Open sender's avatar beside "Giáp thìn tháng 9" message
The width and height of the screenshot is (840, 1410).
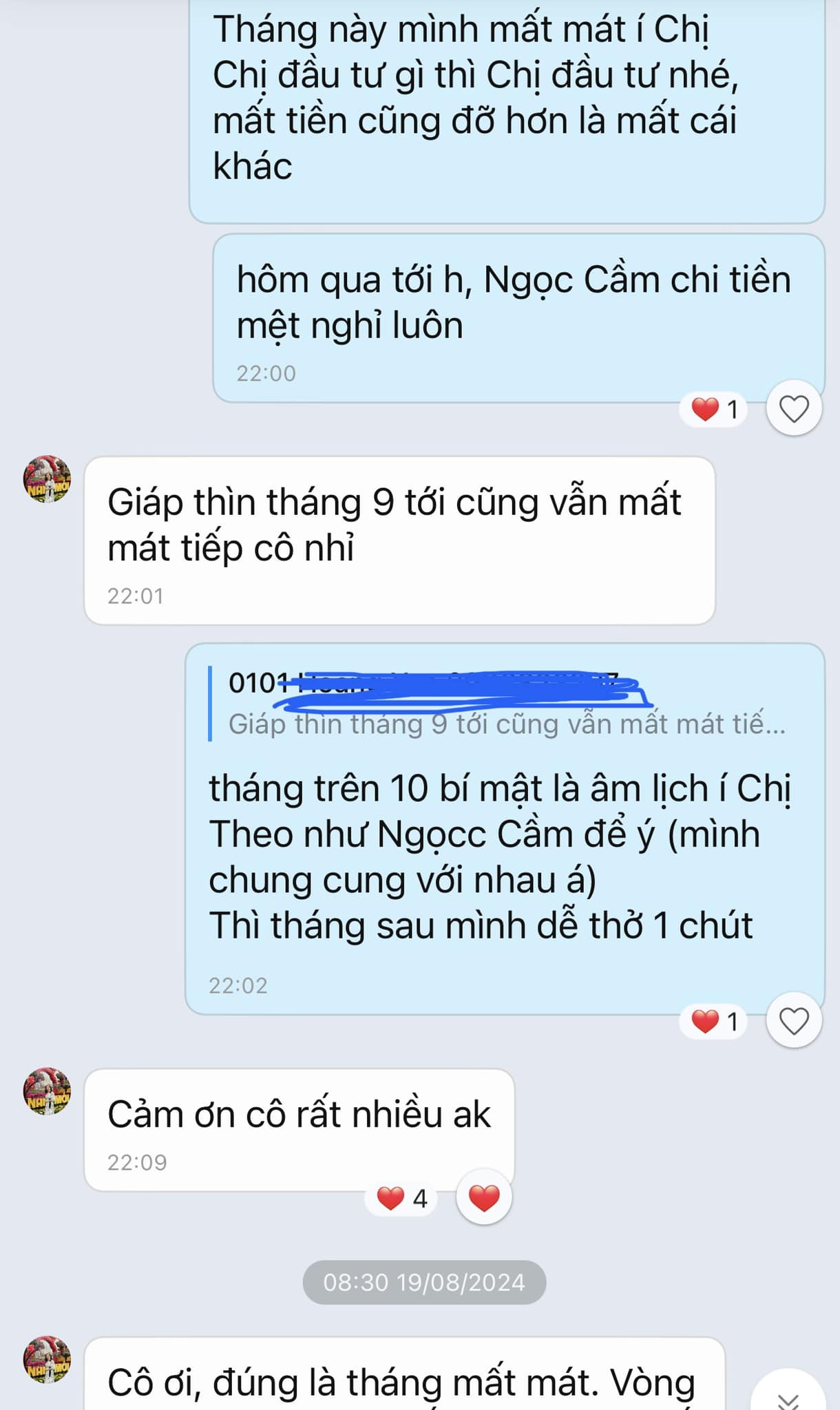(48, 478)
